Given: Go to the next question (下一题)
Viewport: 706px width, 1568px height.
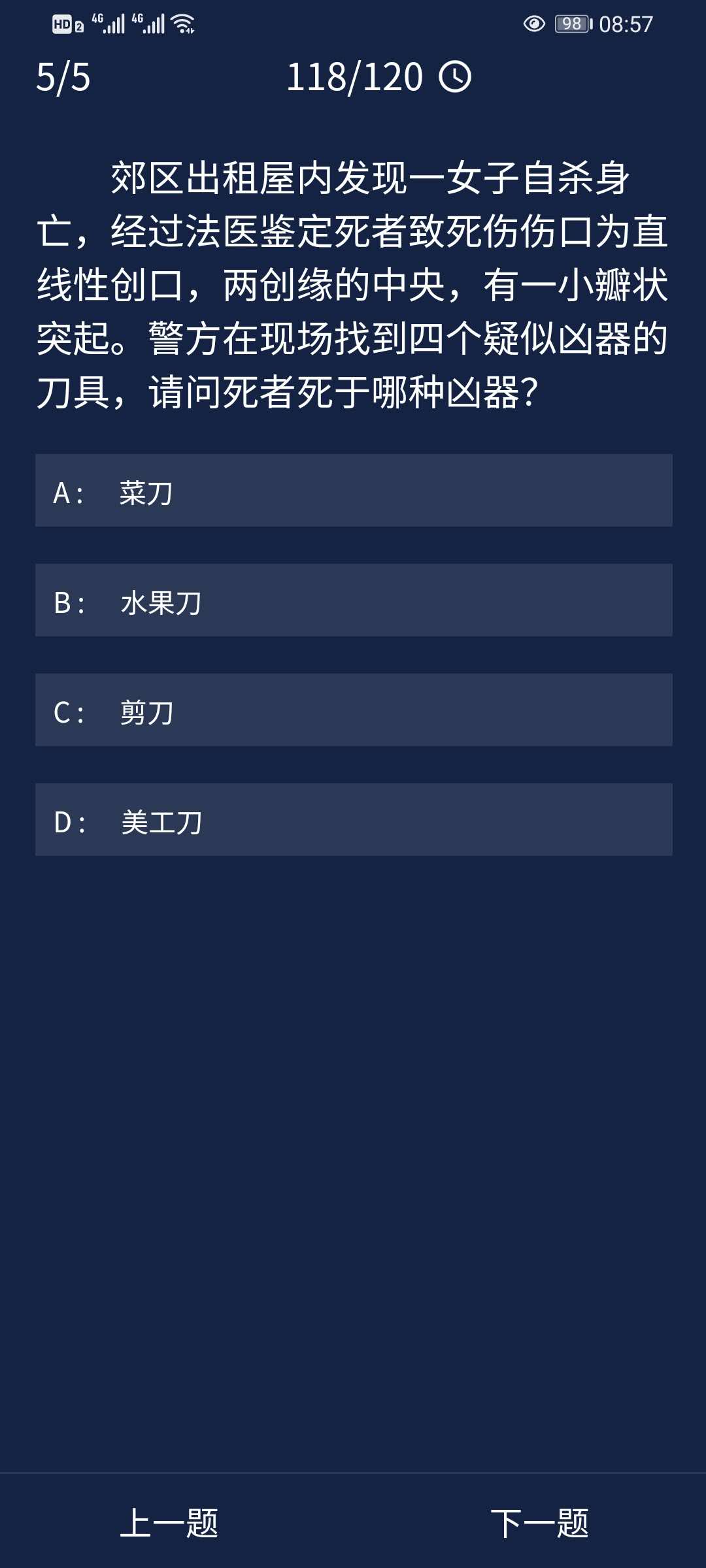Looking at the screenshot, I should [539, 1523].
